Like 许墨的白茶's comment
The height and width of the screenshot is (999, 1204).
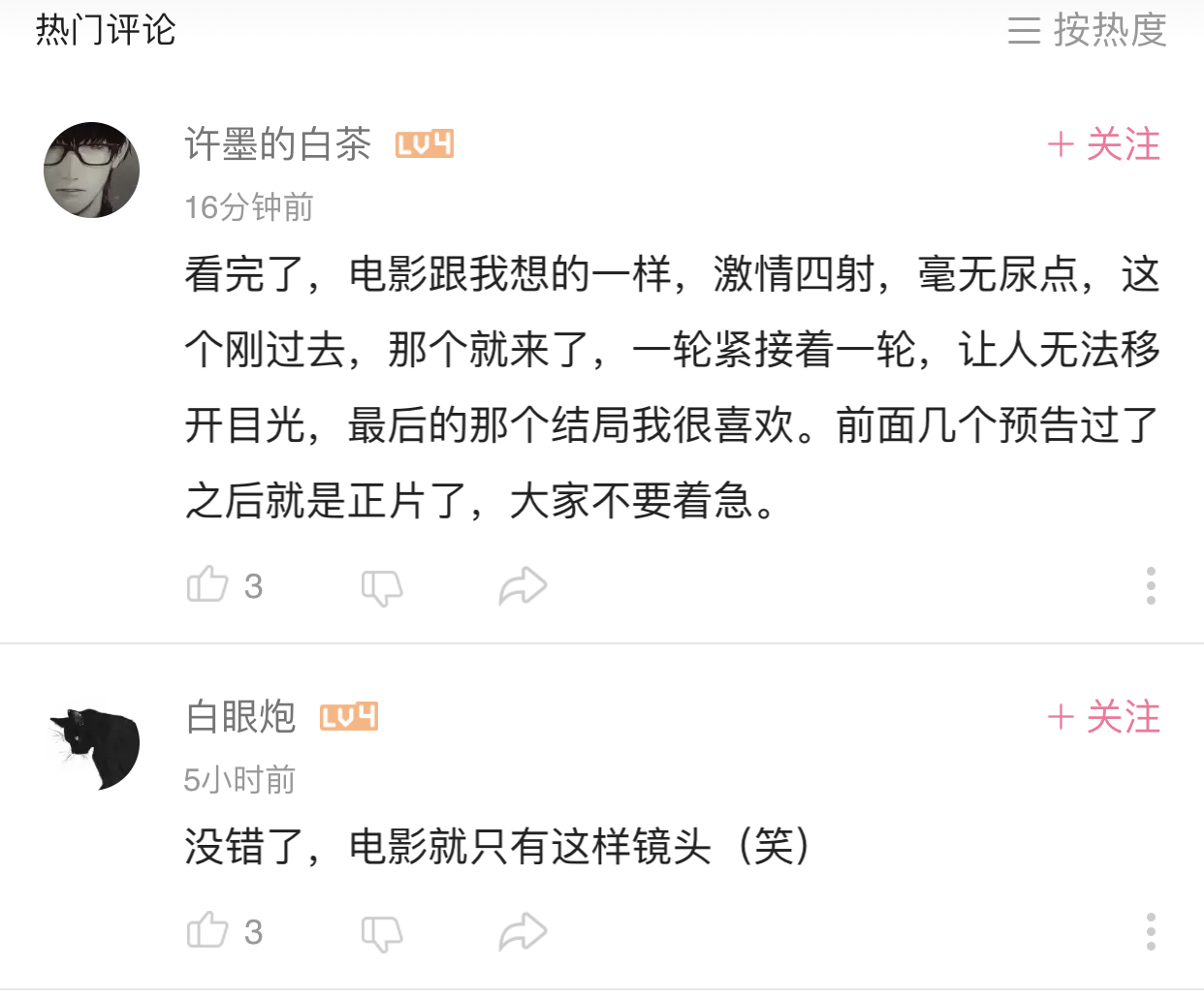tap(207, 585)
